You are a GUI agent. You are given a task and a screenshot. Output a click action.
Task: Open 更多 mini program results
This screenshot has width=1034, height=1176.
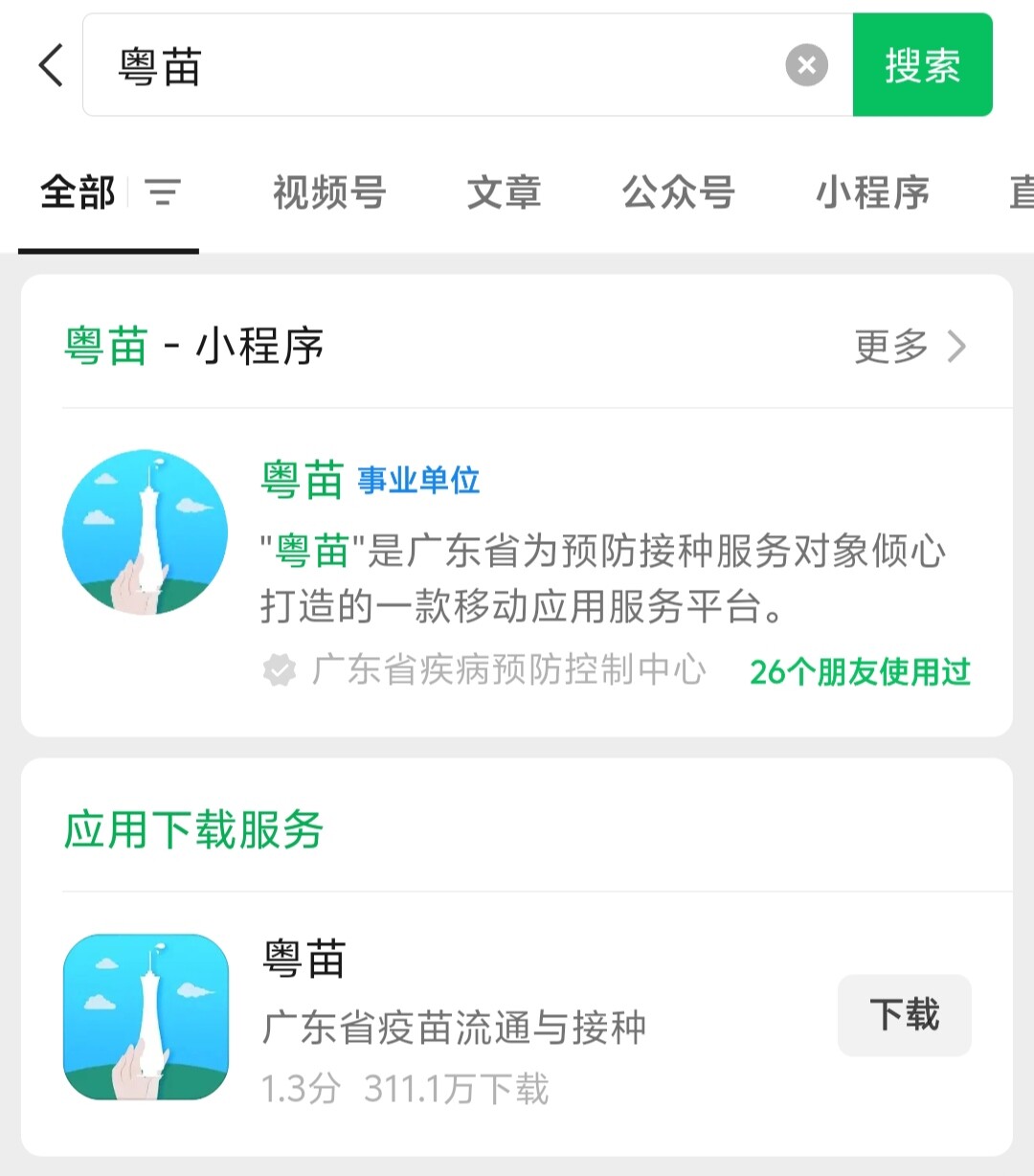coord(910,346)
